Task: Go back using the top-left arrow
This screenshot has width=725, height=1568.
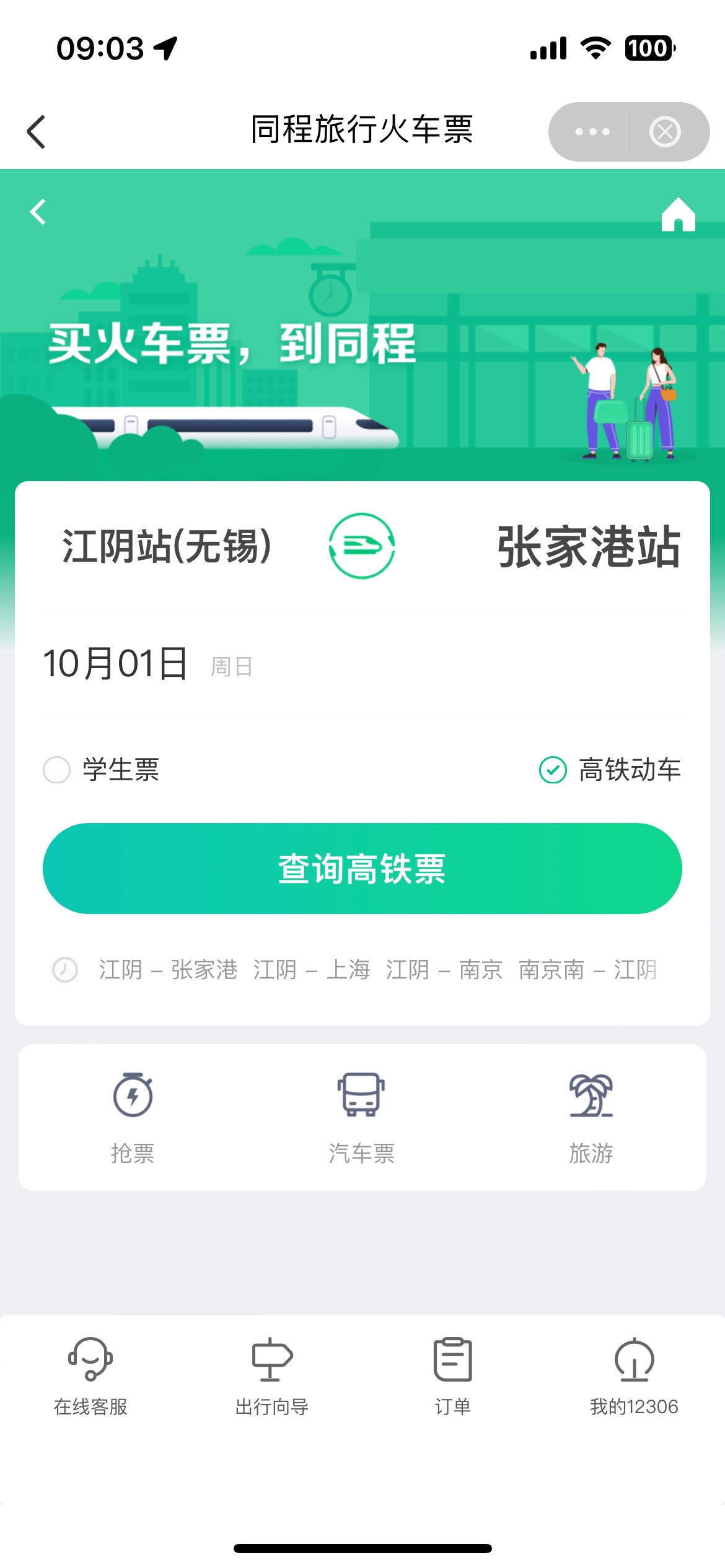Action: [x=37, y=132]
